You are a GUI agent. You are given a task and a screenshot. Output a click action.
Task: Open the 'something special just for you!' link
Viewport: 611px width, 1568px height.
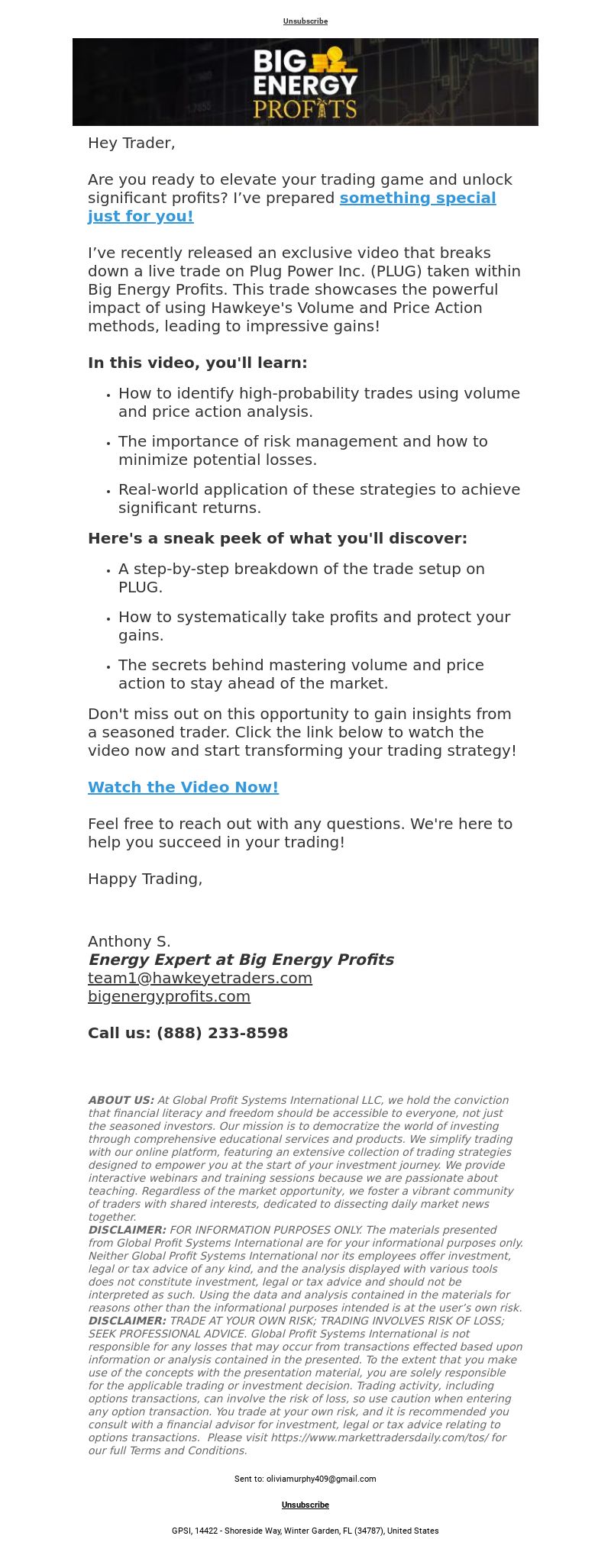coord(292,207)
